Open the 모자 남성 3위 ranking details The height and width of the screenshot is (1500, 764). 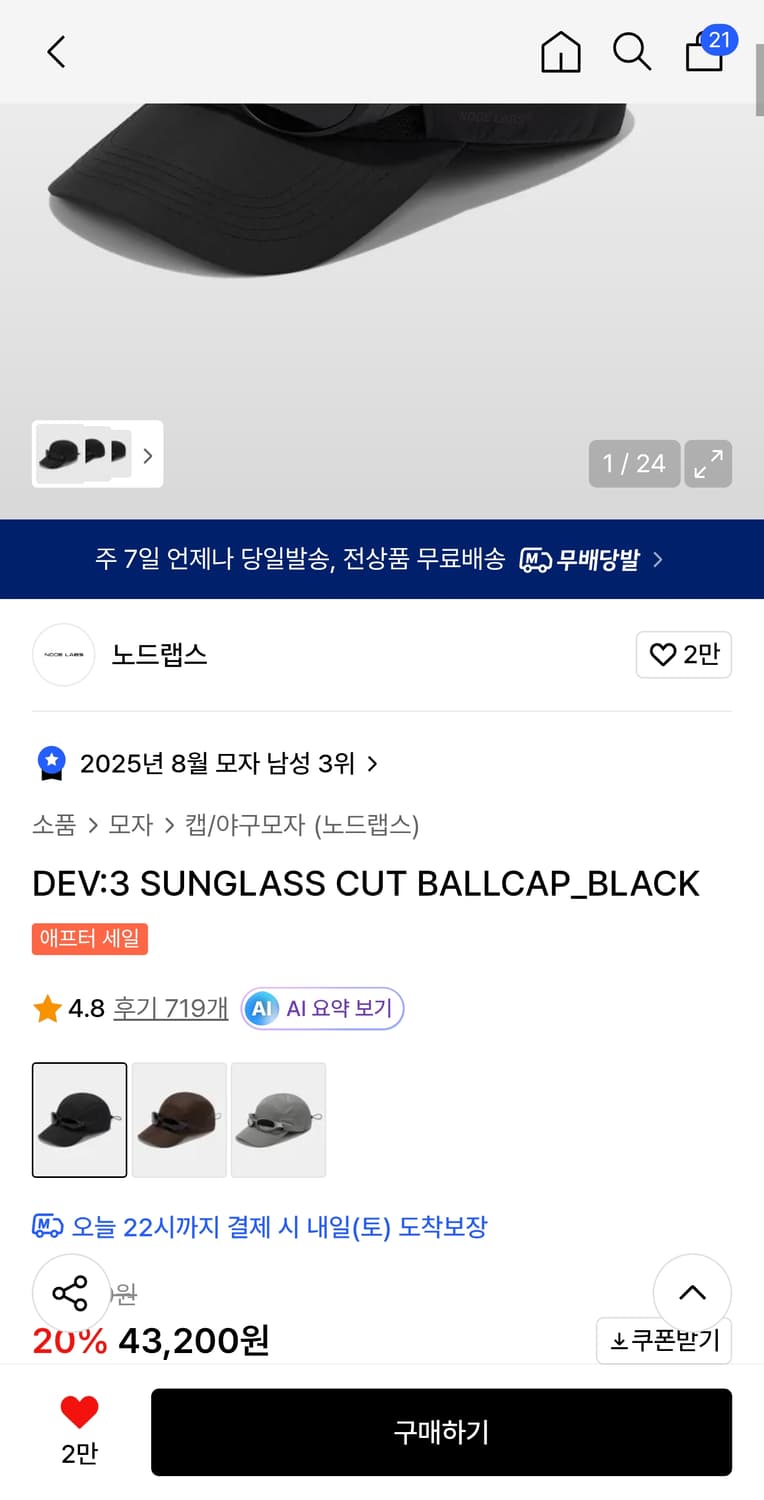[215, 763]
